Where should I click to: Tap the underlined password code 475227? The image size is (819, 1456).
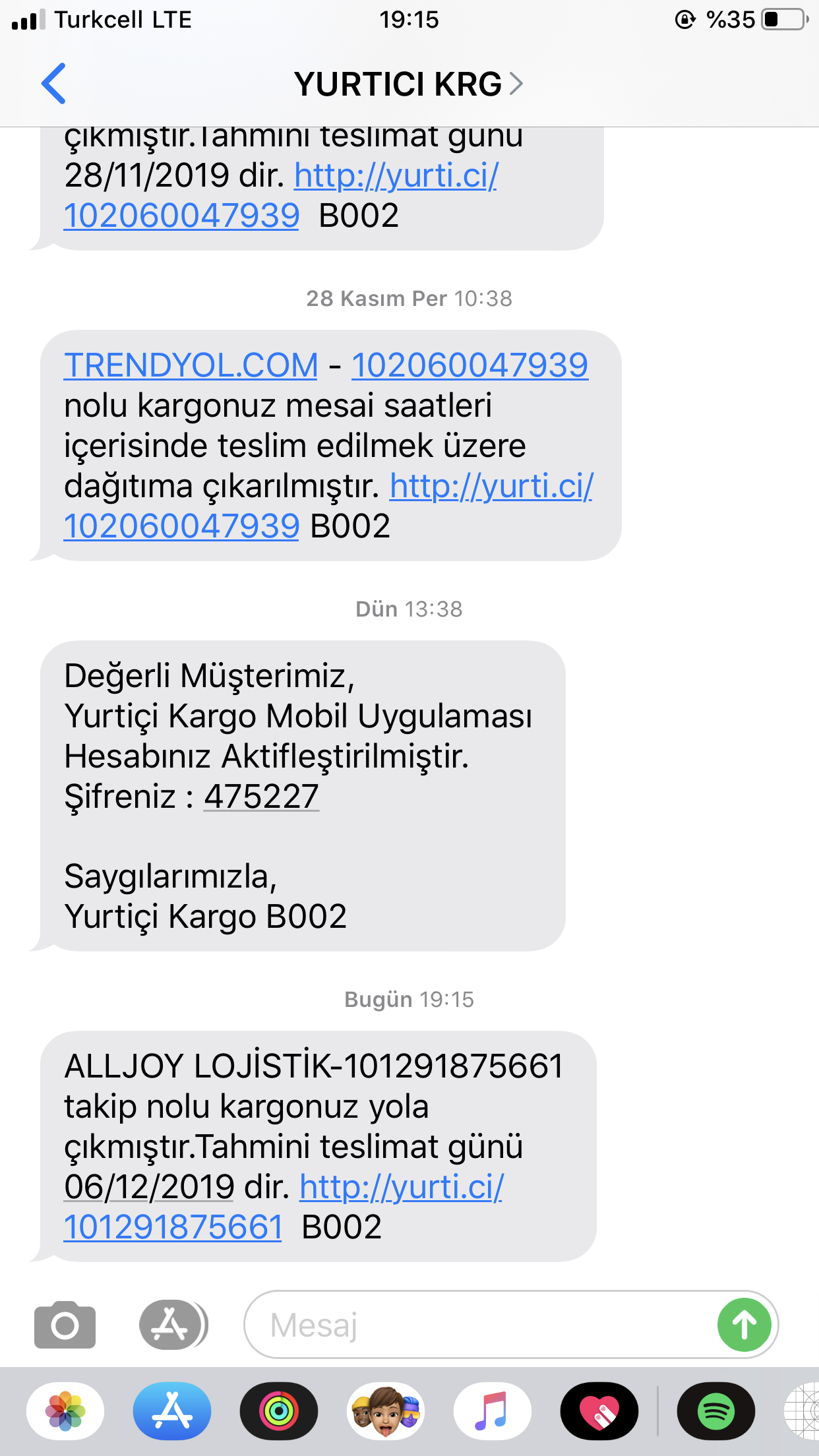[261, 796]
